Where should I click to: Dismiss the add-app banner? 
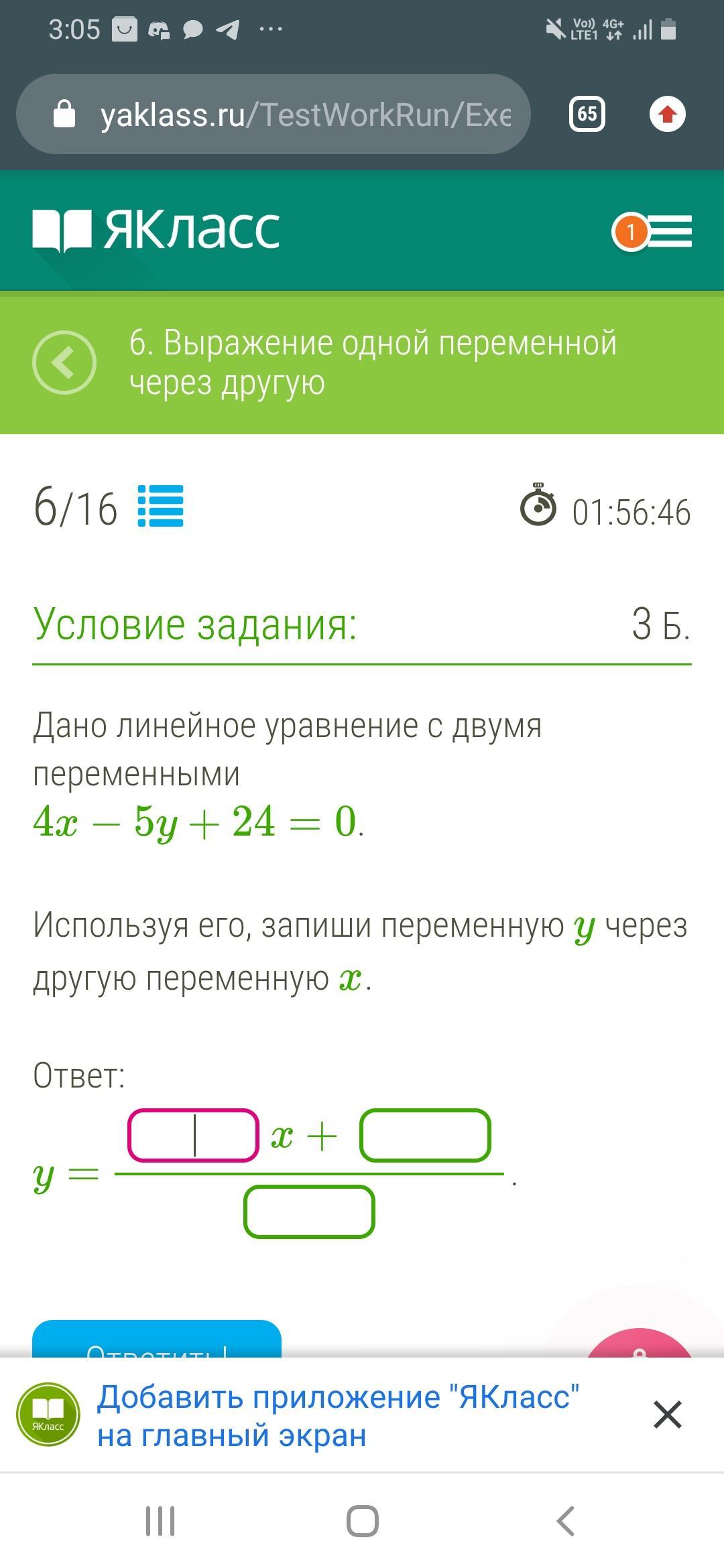coord(667,1415)
